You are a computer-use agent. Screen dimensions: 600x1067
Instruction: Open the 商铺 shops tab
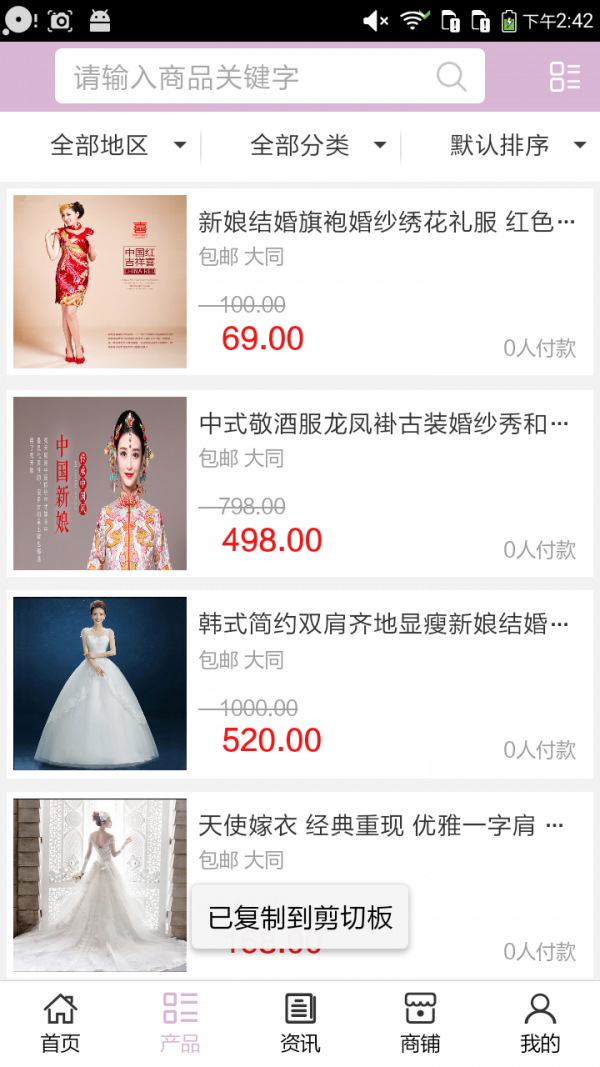(x=420, y=1023)
